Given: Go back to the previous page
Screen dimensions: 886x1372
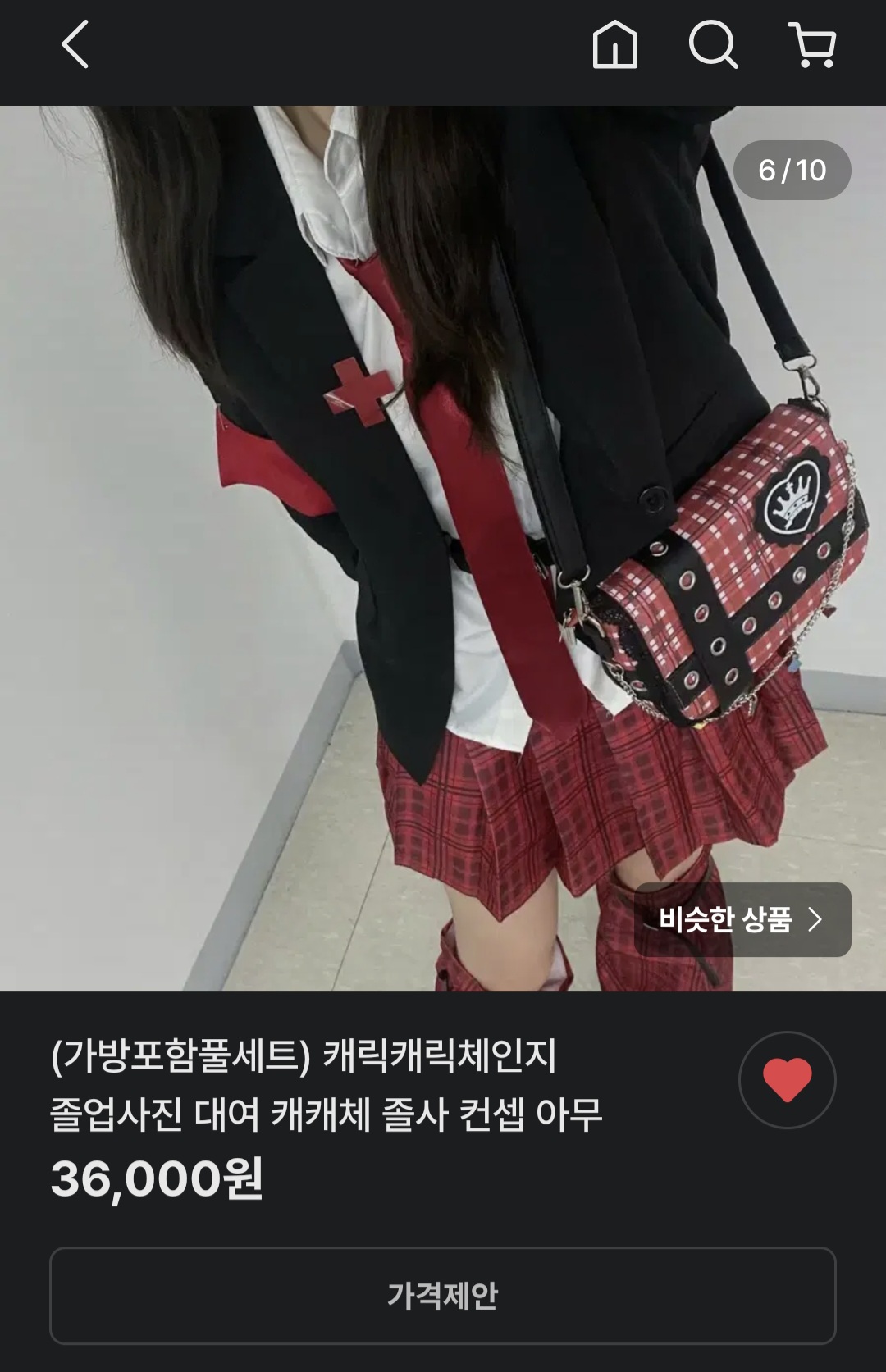Looking at the screenshot, I should [75, 45].
